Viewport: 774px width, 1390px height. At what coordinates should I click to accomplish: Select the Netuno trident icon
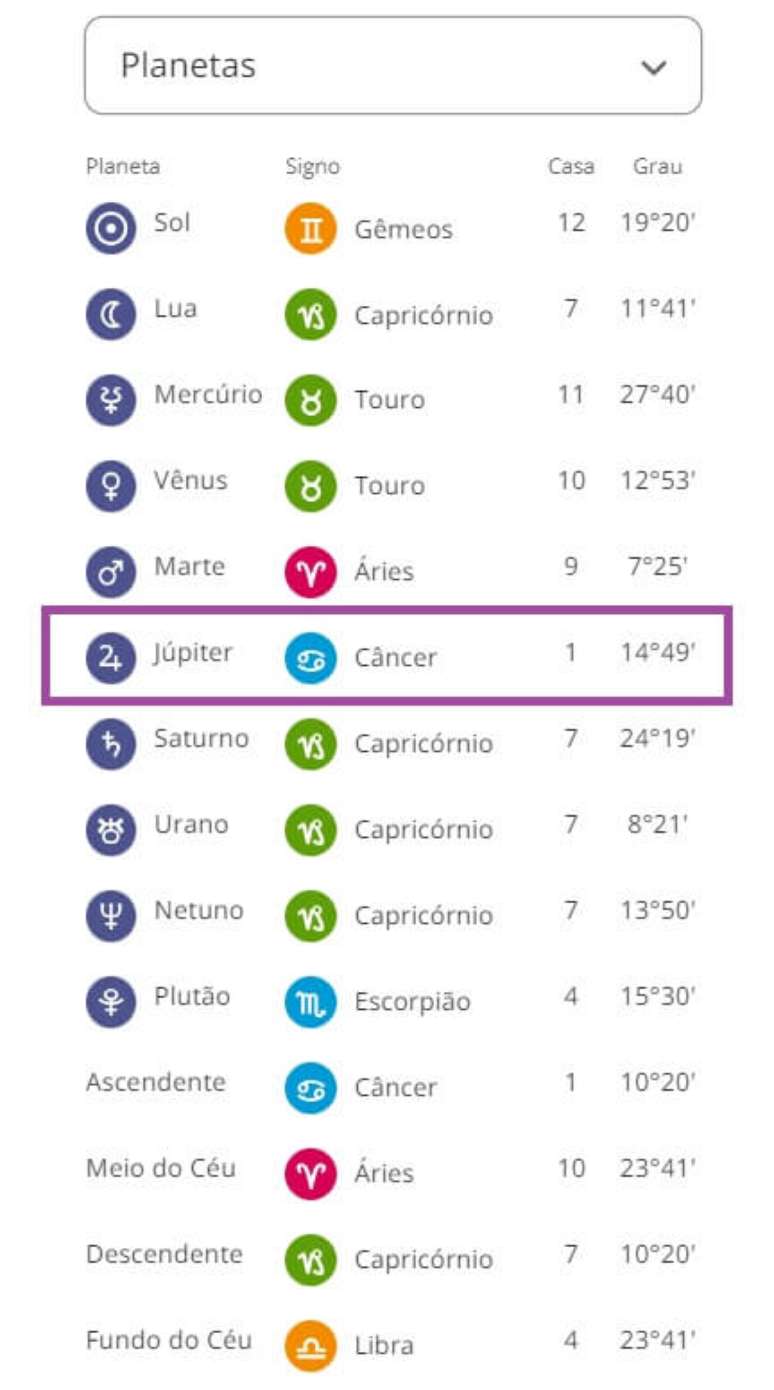tap(113, 914)
